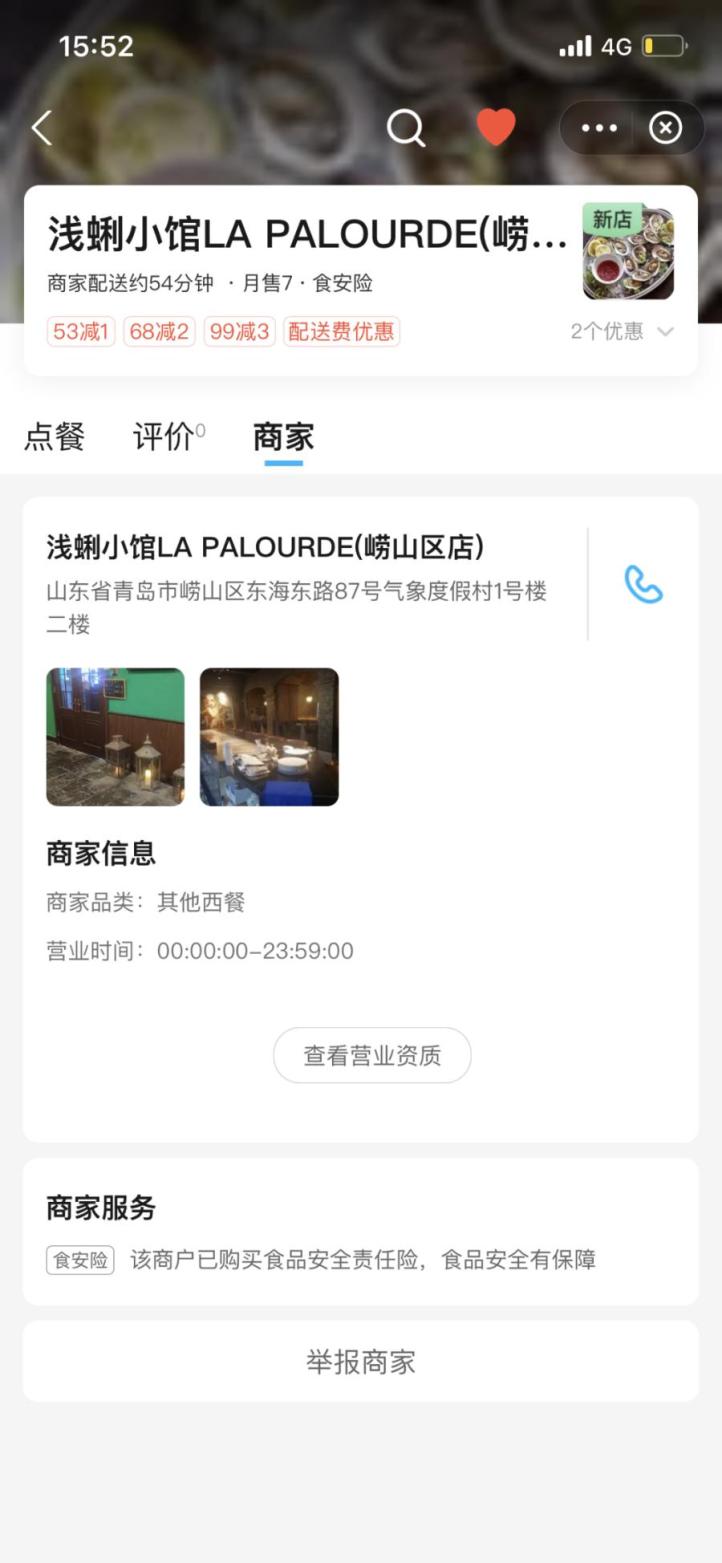Close the mini program
722x1563 pixels.
pos(666,128)
